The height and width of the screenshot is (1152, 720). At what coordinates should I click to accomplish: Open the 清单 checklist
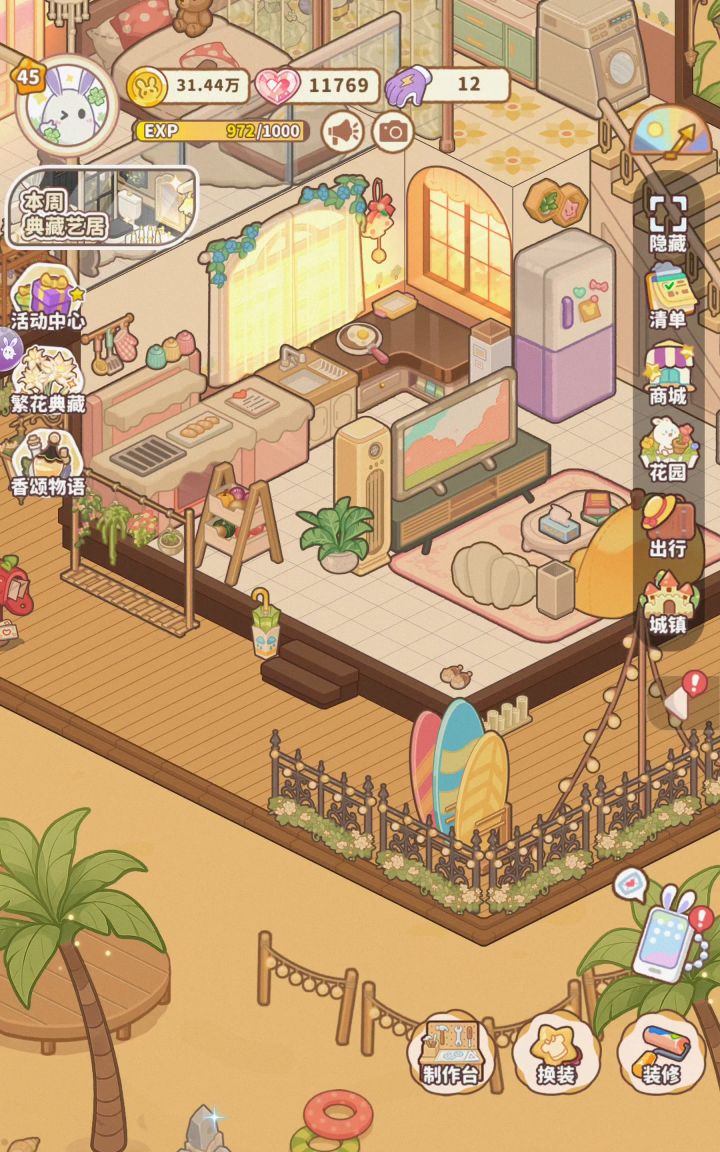point(667,299)
